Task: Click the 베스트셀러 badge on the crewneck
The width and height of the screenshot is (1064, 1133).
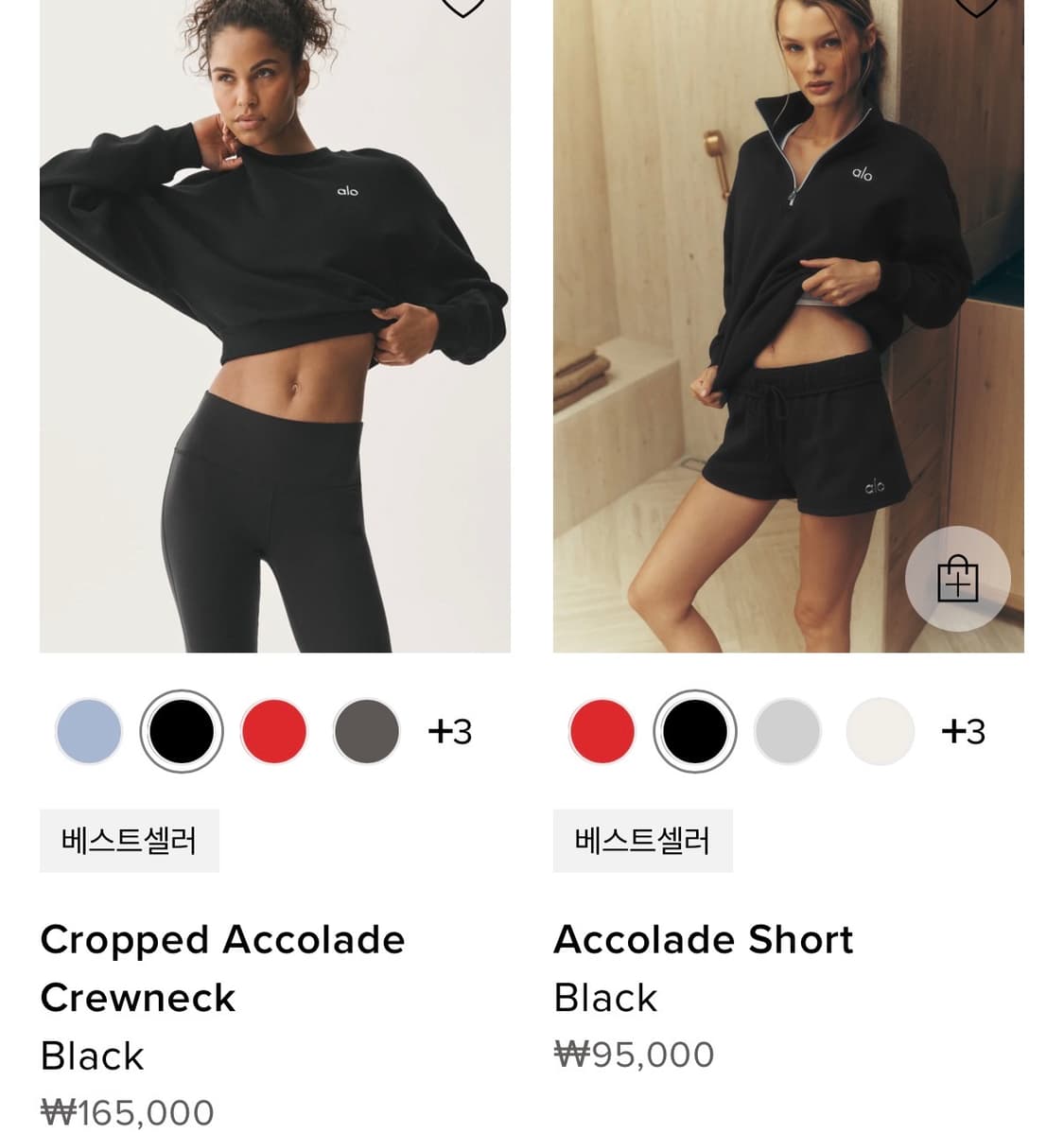Action: tap(129, 838)
